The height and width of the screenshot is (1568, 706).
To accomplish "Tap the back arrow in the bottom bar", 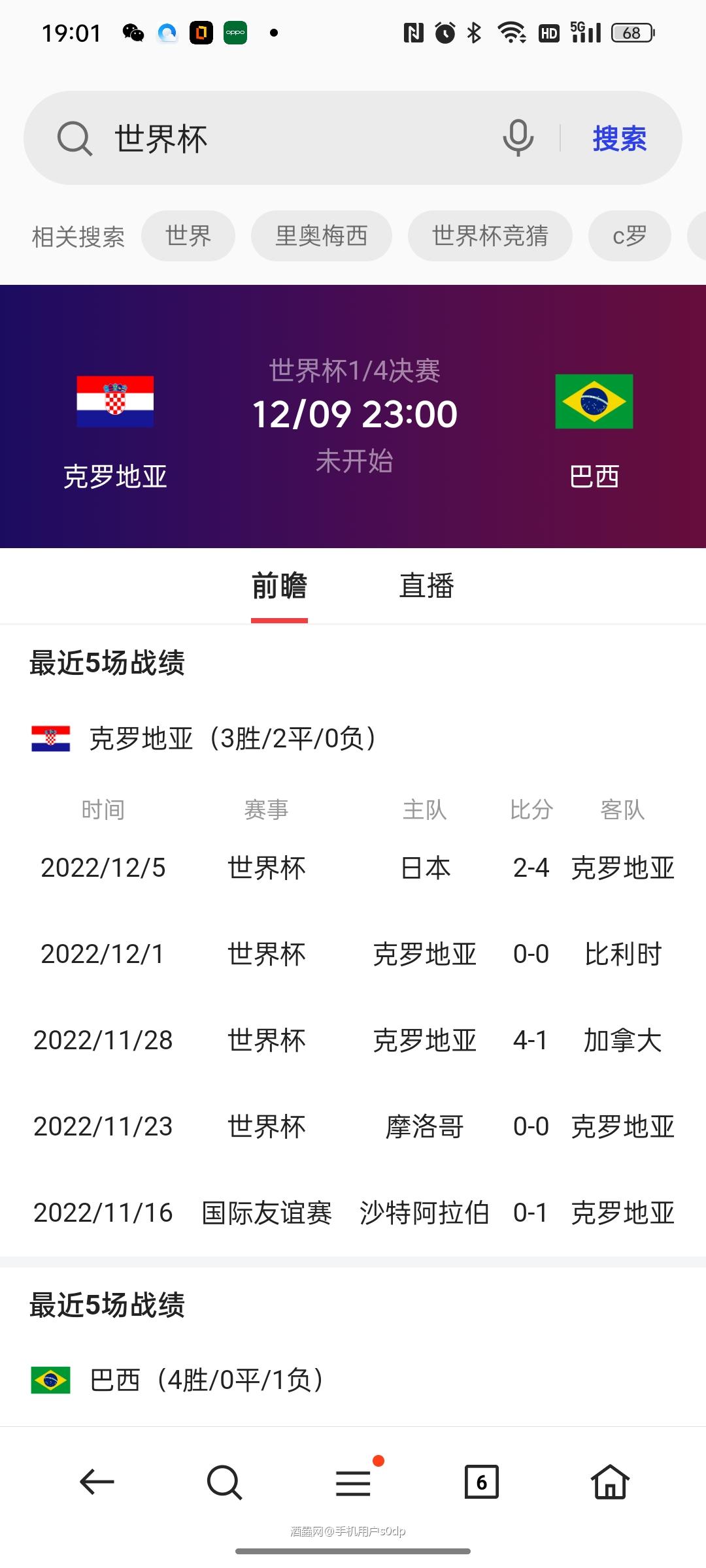I will (95, 1483).
